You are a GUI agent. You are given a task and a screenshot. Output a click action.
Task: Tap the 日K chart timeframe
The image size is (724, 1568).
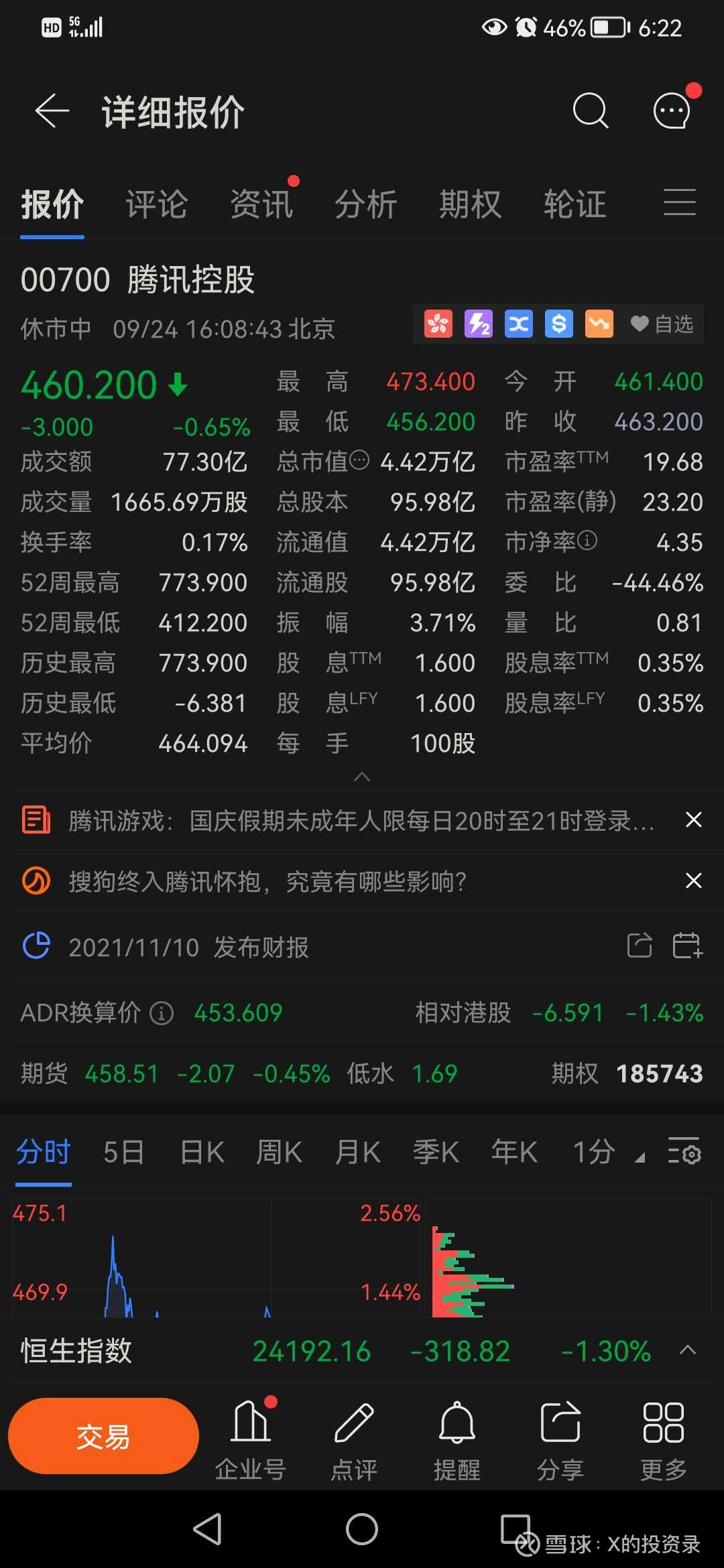click(200, 1151)
